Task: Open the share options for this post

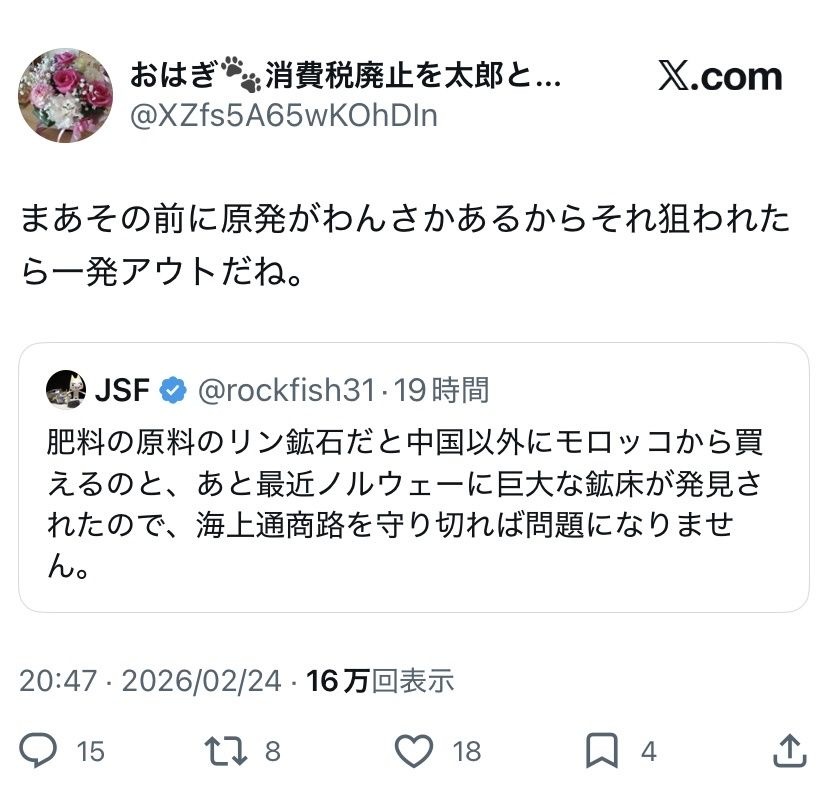Action: [788, 750]
